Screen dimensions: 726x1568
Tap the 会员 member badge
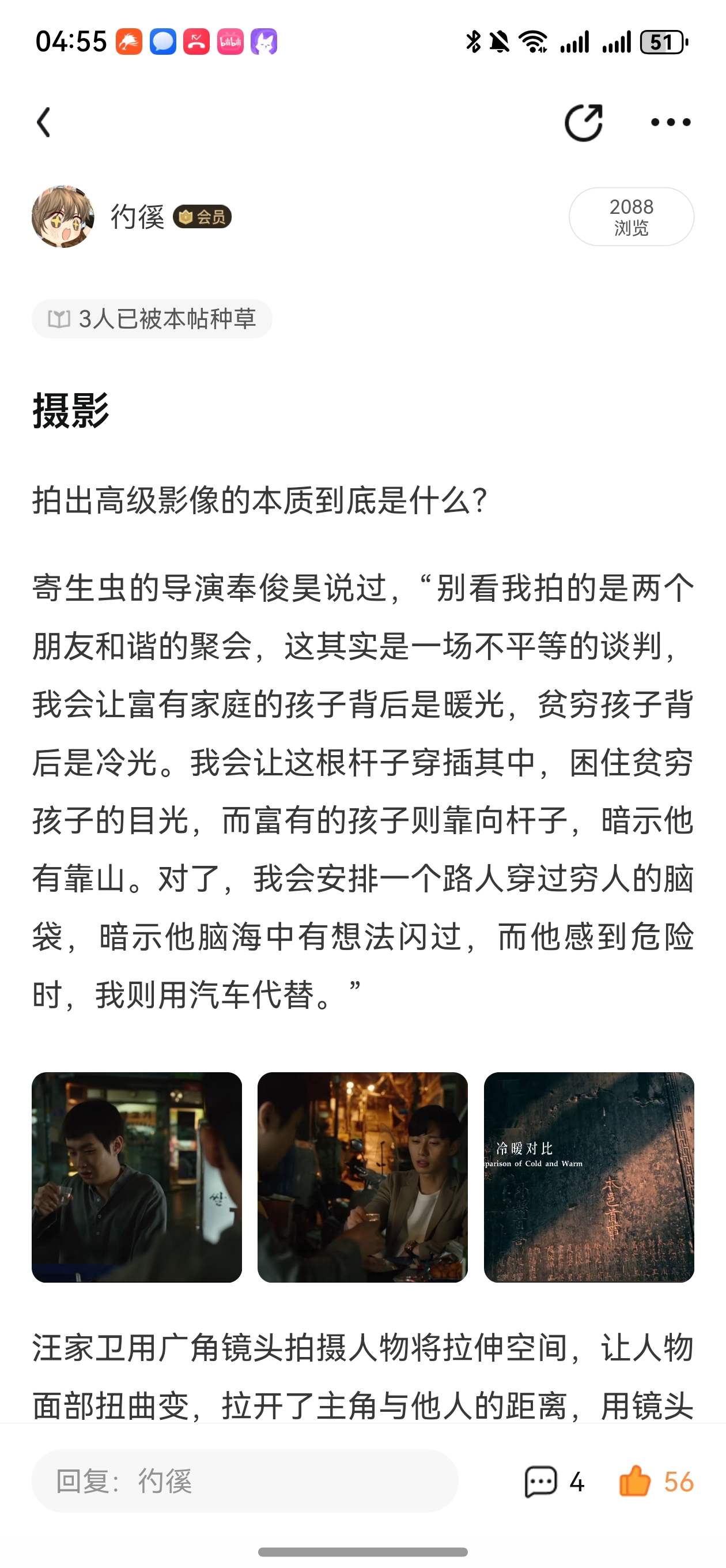pos(202,217)
